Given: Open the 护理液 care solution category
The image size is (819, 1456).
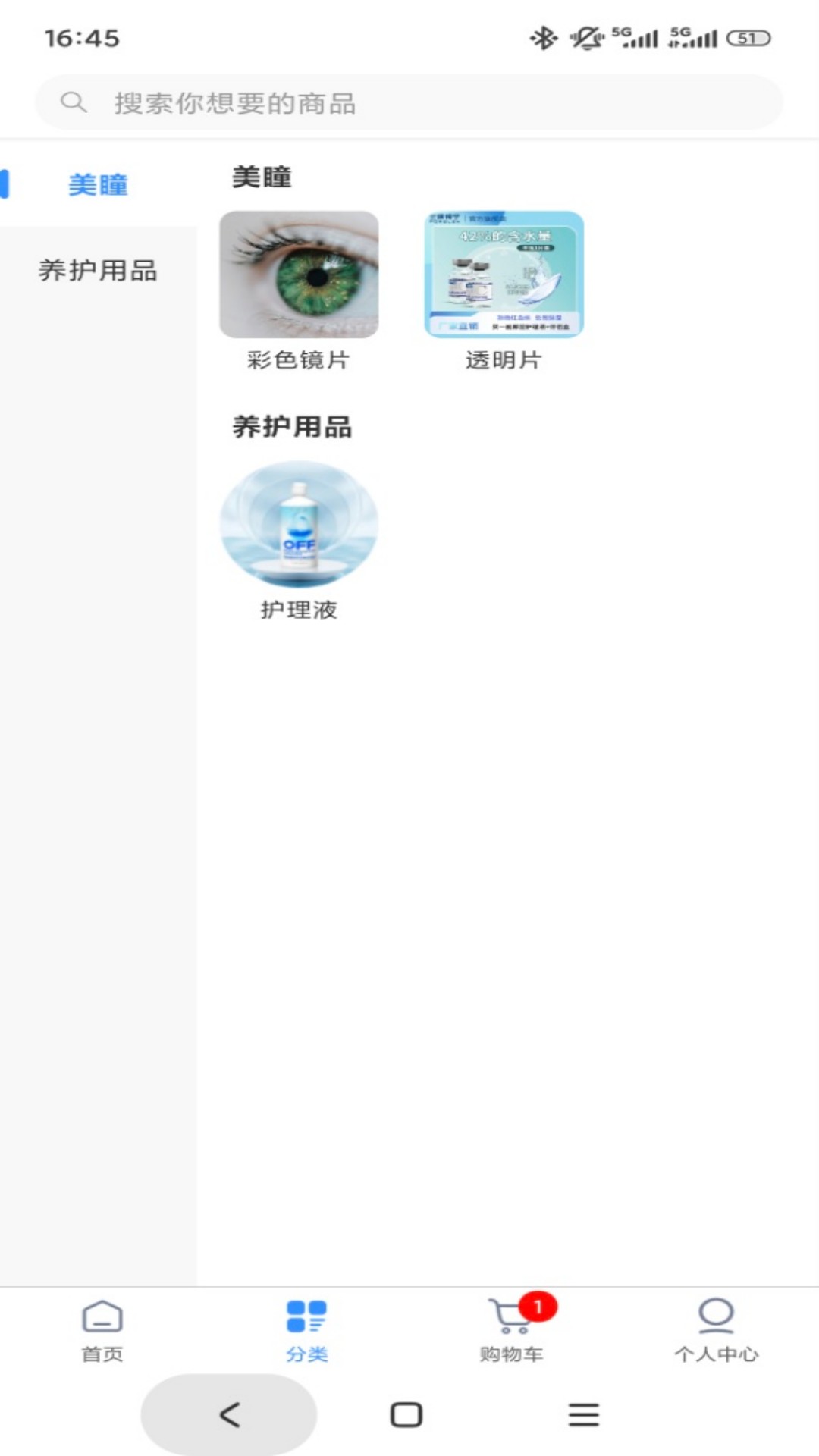Looking at the screenshot, I should (298, 524).
